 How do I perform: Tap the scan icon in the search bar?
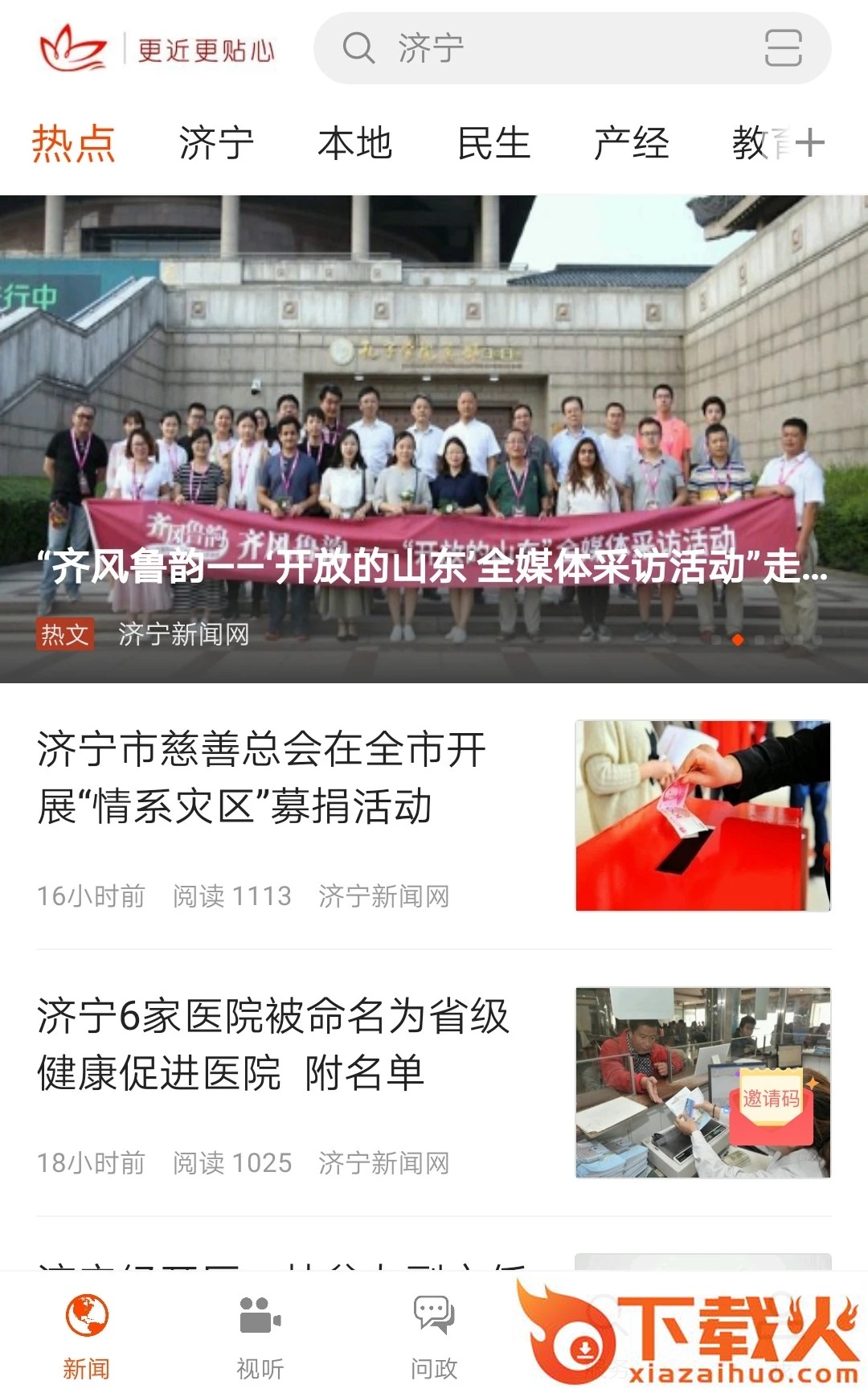[783, 48]
